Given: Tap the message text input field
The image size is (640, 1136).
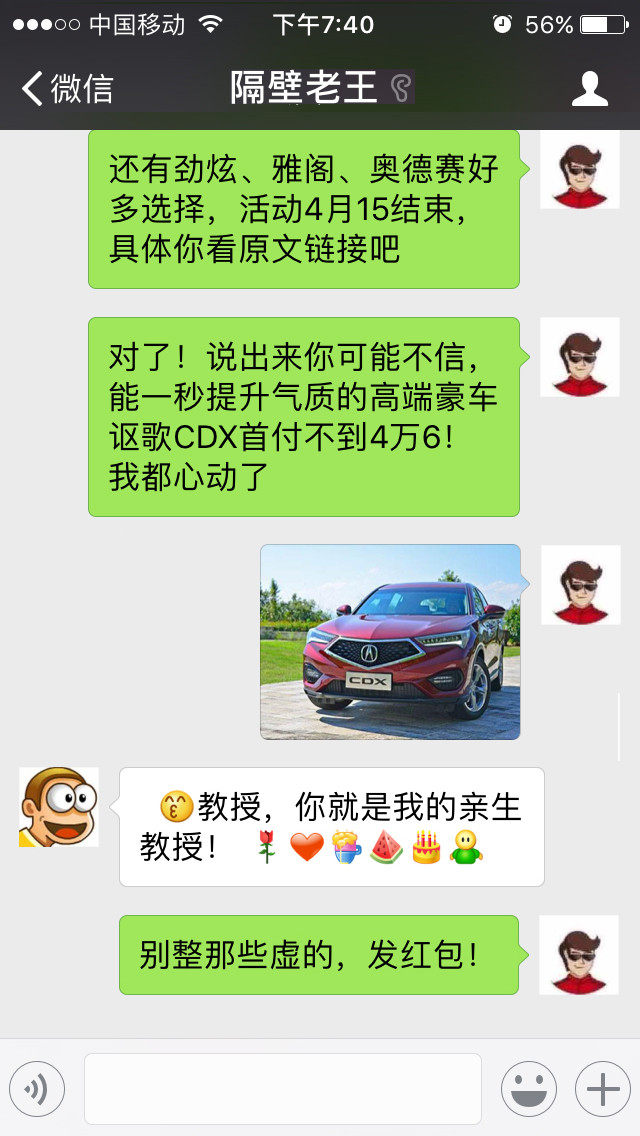Looking at the screenshot, I should [282, 1089].
